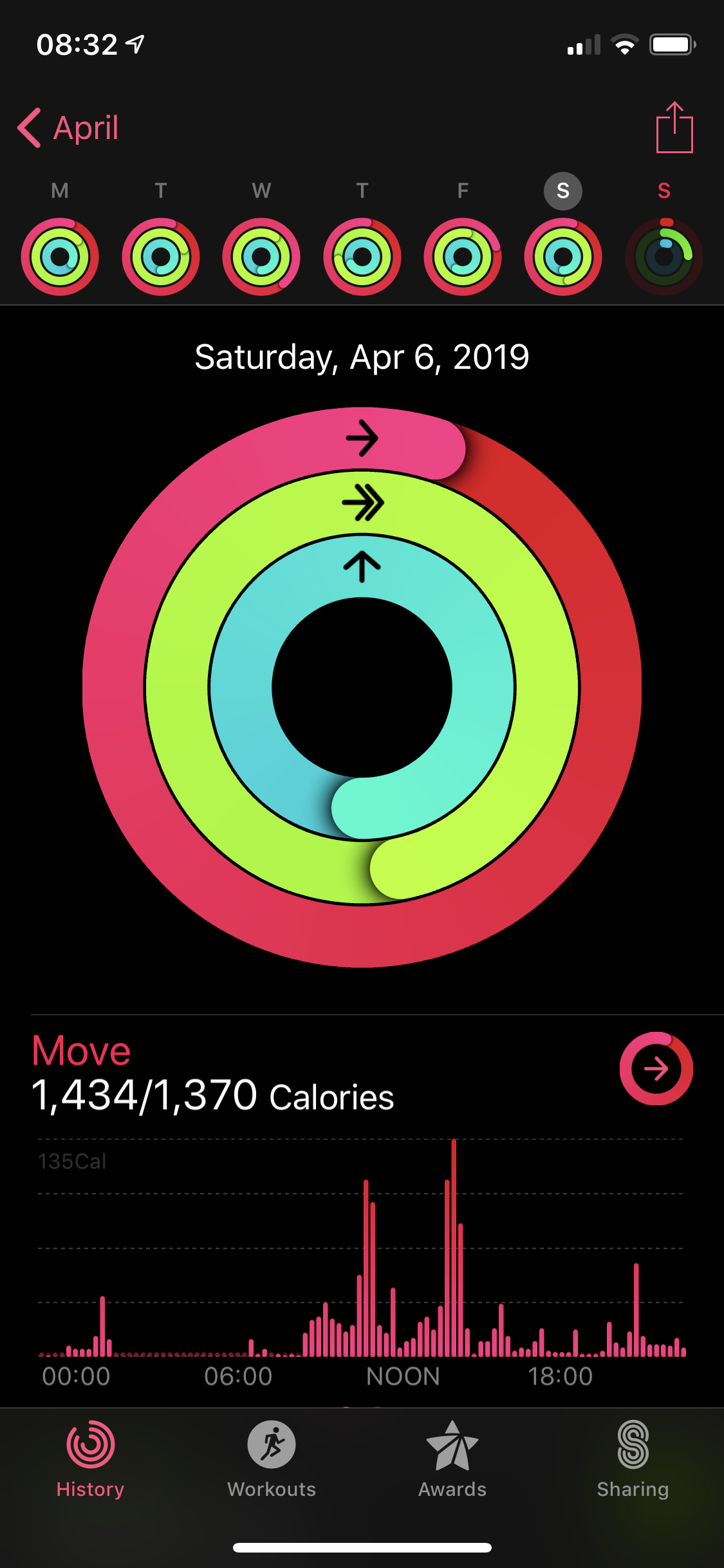Select Monday's activity rings
Screen dimensions: 724x1568
[60, 257]
